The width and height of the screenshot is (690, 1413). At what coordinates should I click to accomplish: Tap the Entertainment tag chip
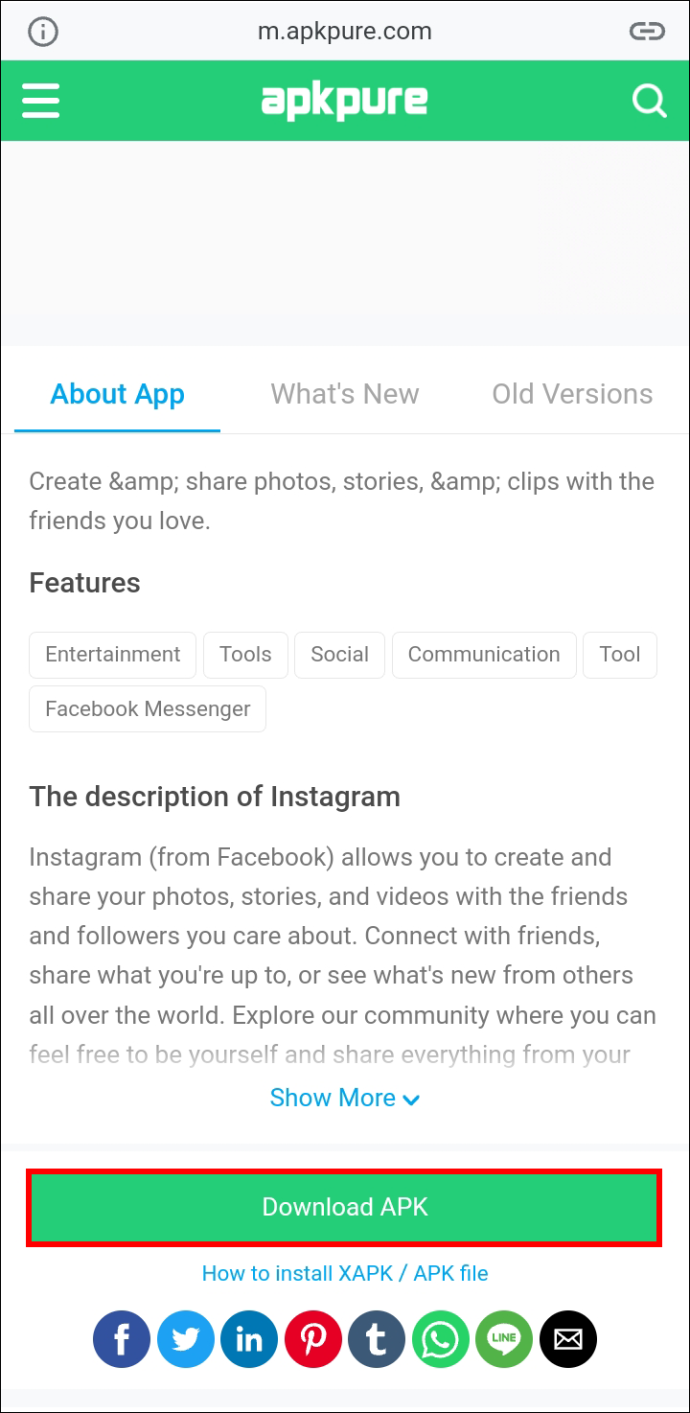coord(113,655)
